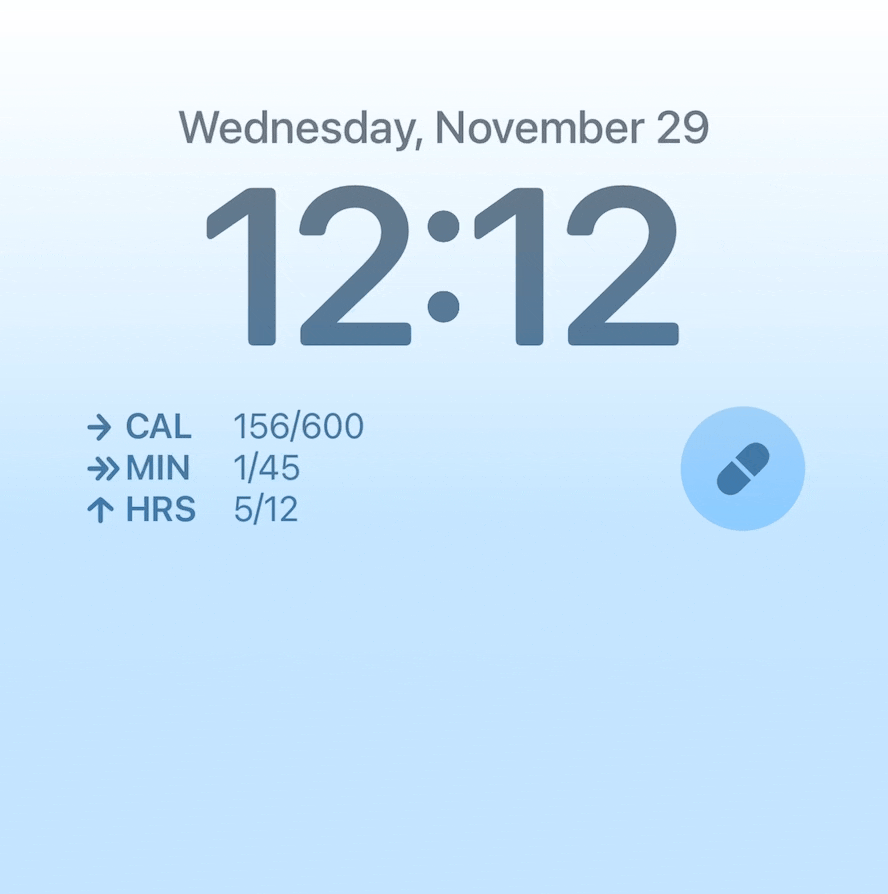Select the rounded medication button background
888x894 pixels.
pos(742,468)
